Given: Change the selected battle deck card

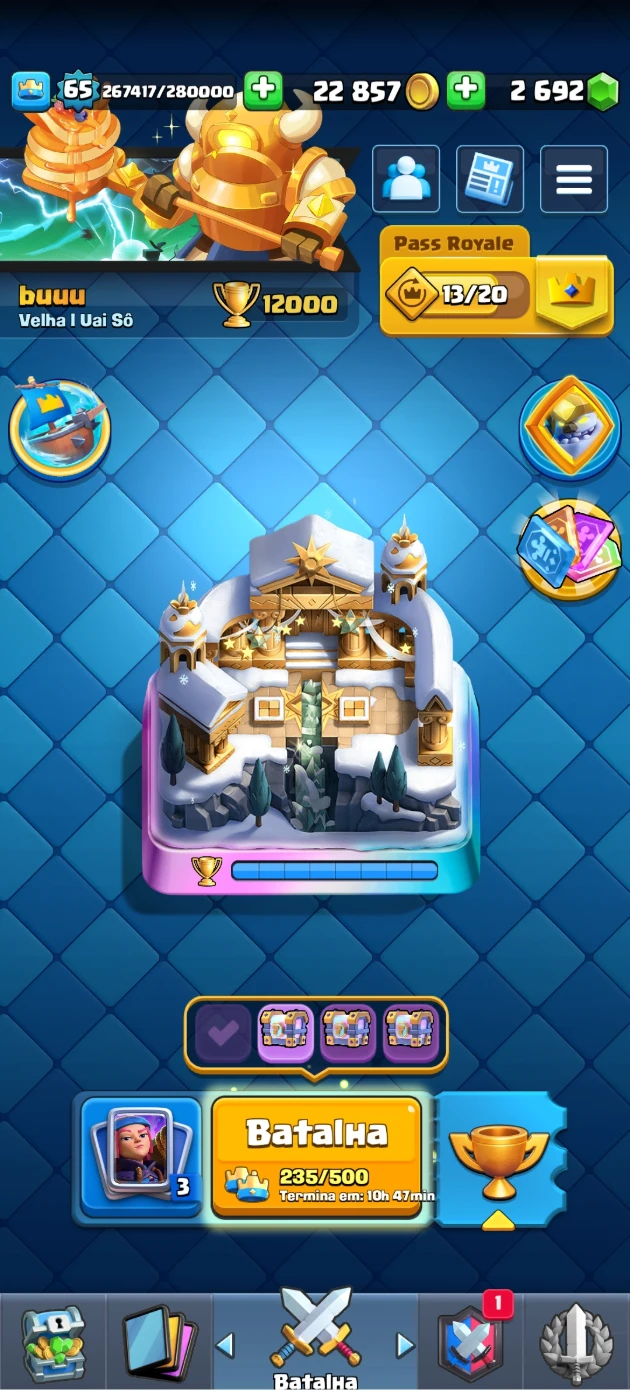Looking at the screenshot, I should (140, 1155).
